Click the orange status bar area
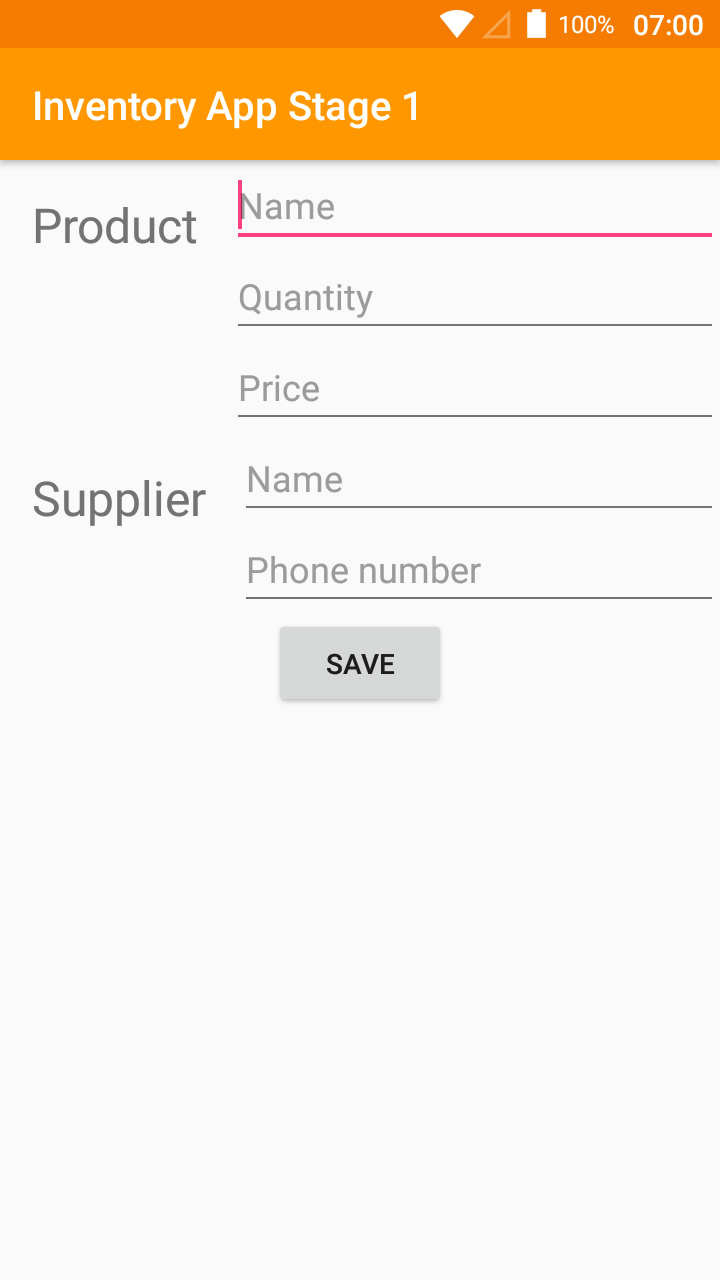This screenshot has height=1280, width=720. point(200,24)
